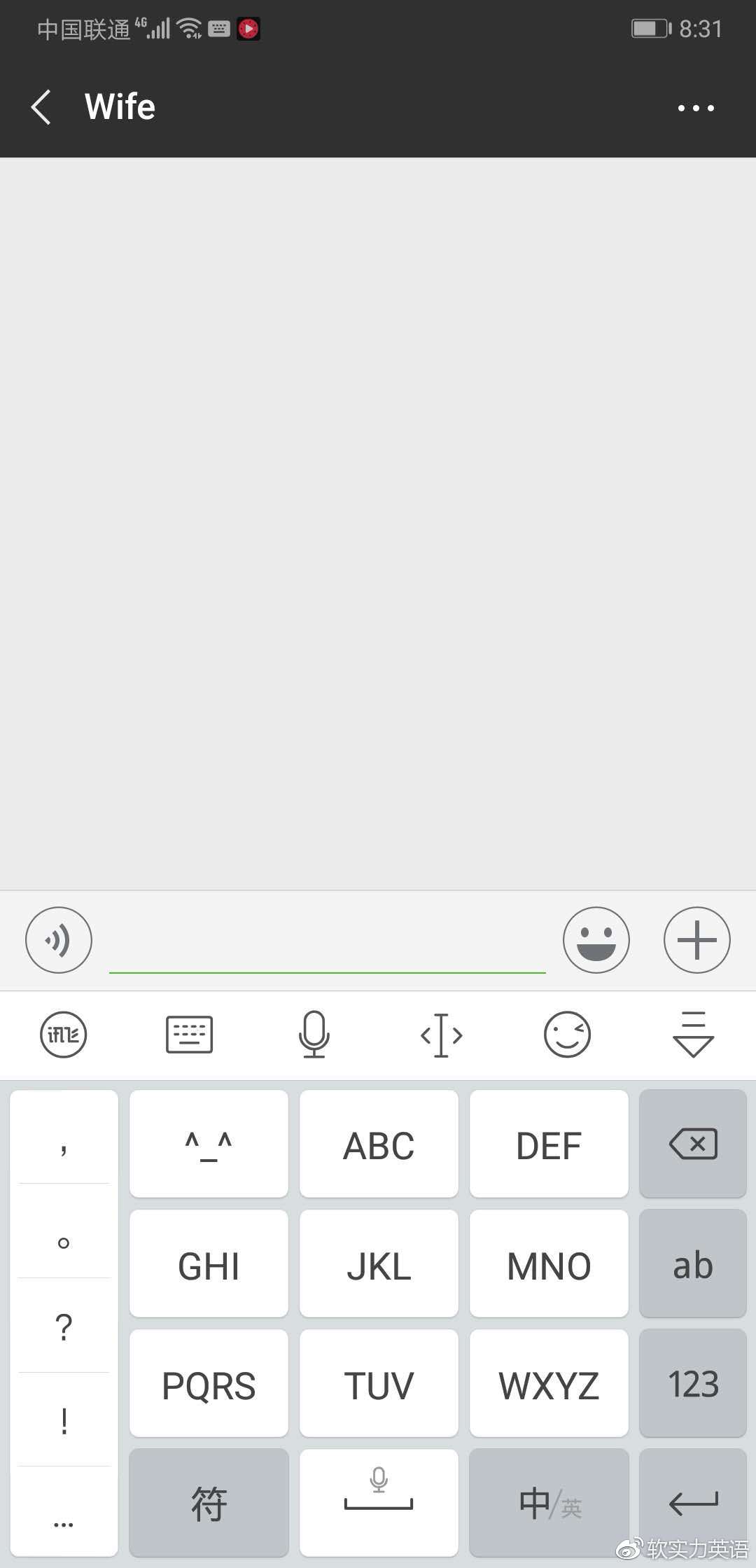Open keyboard layout switcher
The width and height of the screenshot is (756, 1568).
pos(189,1035)
